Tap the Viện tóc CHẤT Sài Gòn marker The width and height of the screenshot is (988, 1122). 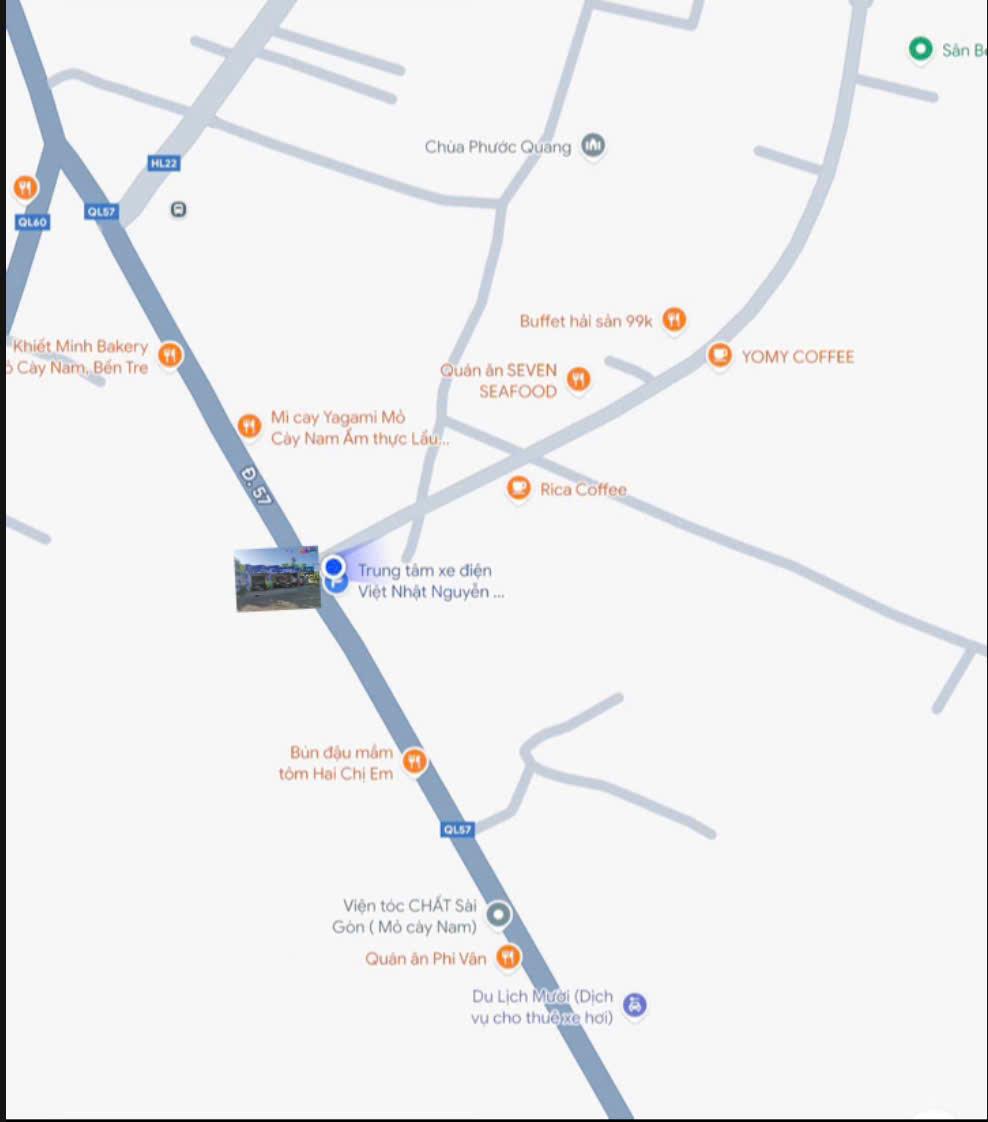pos(497,914)
